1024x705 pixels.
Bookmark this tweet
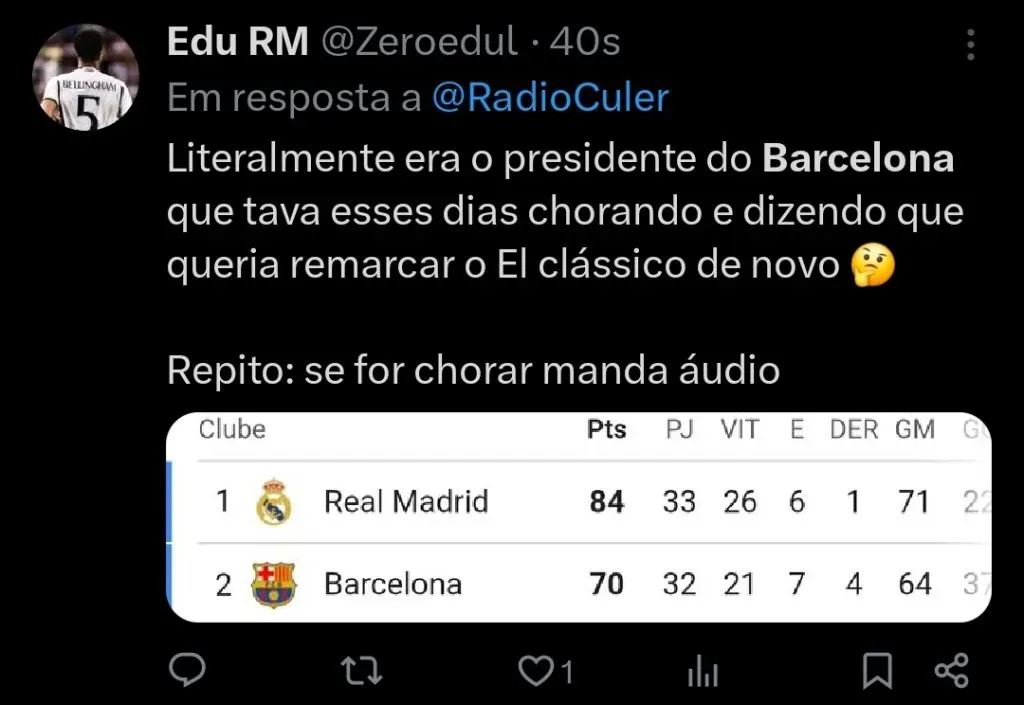(877, 672)
